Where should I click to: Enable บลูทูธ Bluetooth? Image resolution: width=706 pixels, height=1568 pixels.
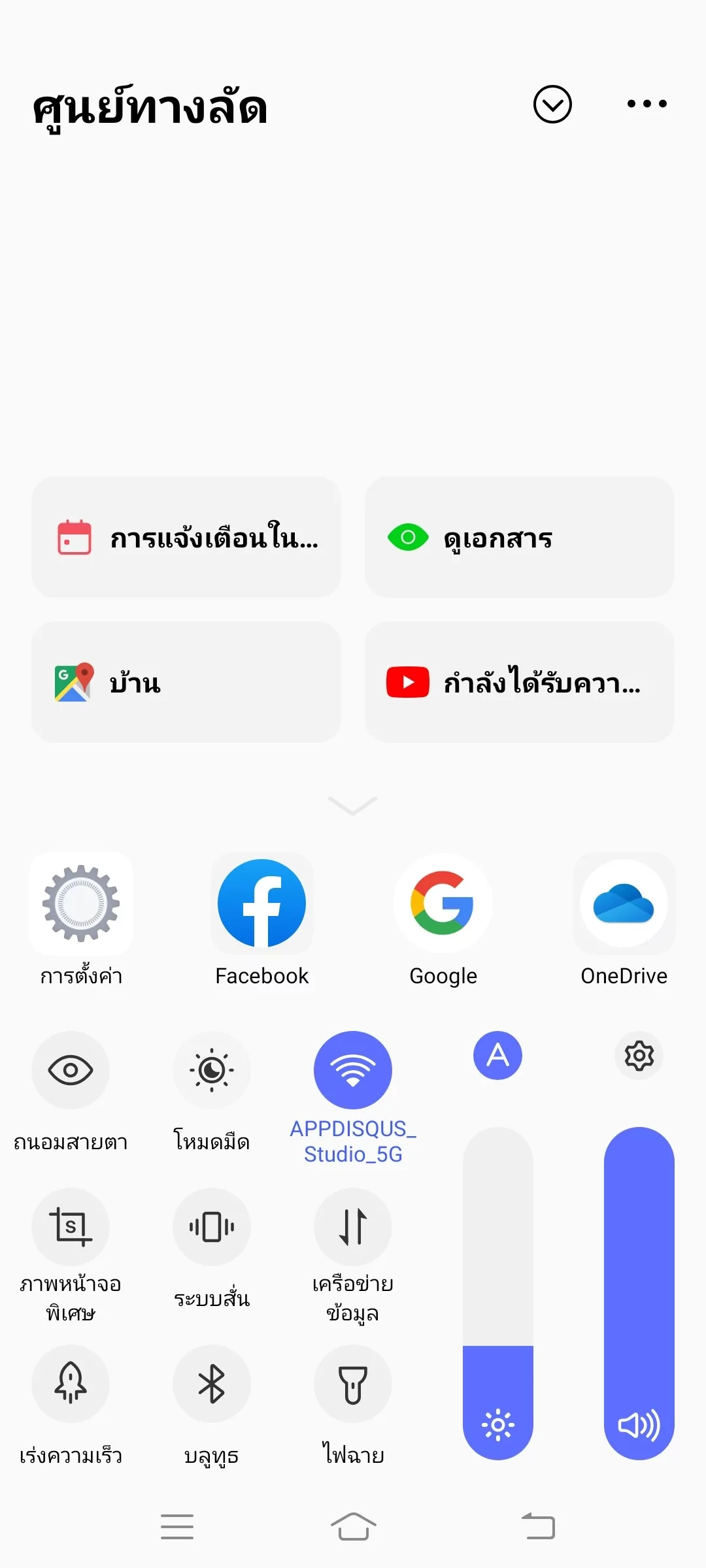[212, 1384]
